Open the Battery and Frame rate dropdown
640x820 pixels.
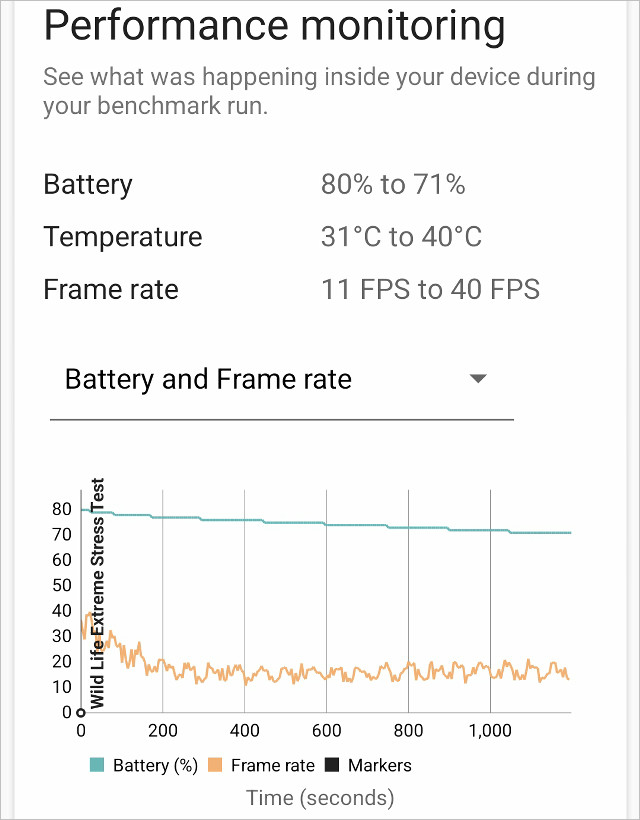[280, 380]
